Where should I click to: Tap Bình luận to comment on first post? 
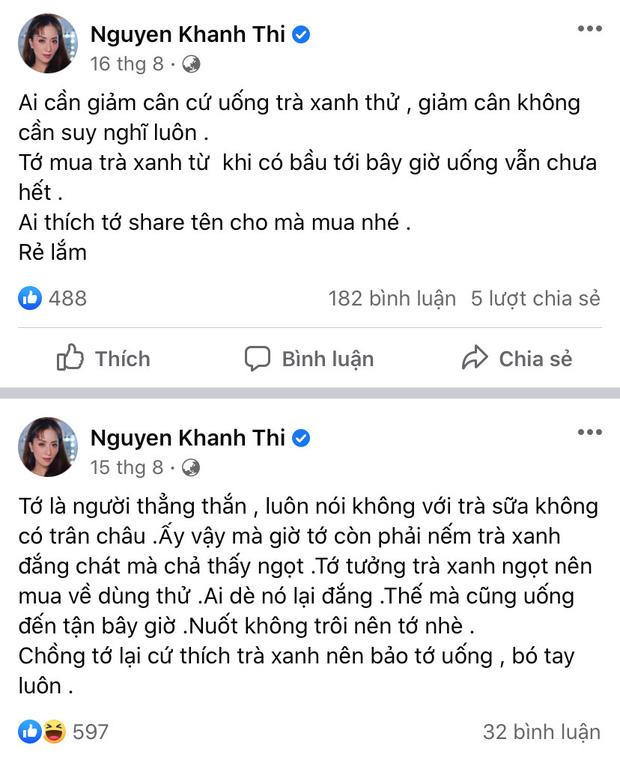[309, 358]
